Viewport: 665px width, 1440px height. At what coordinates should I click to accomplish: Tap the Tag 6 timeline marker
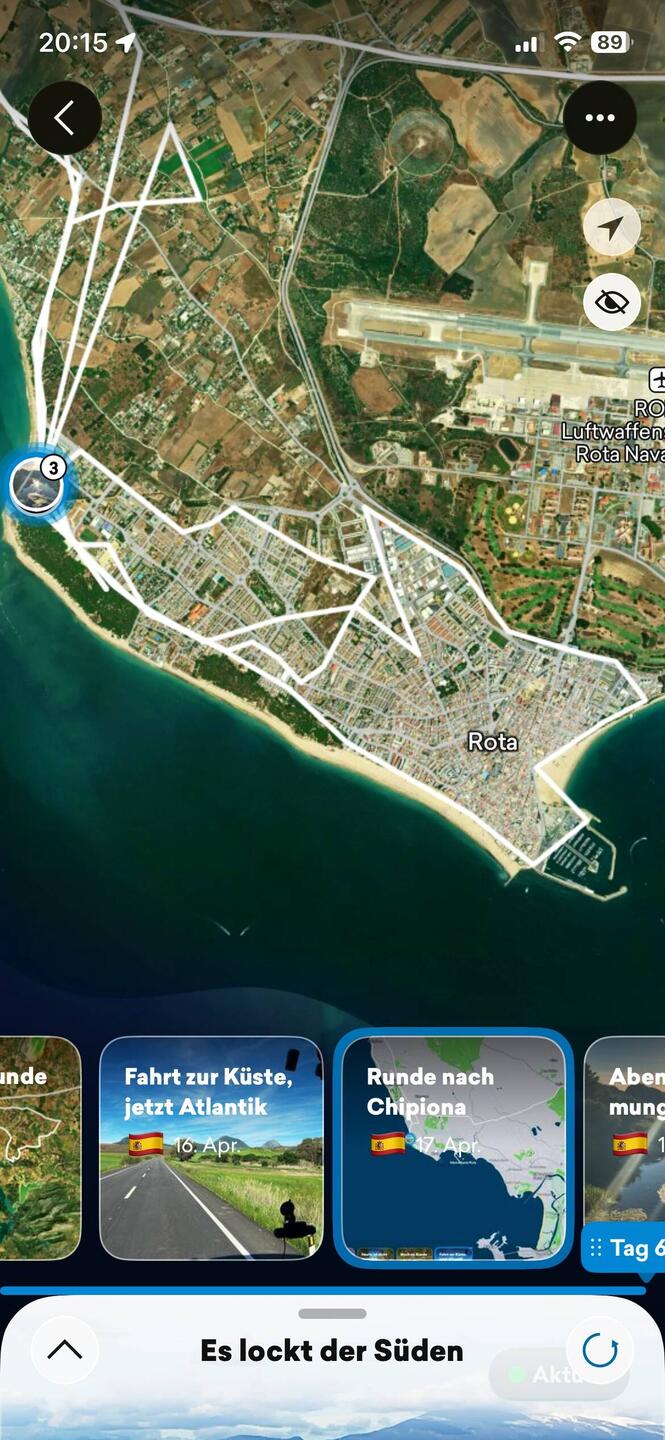pyautogui.click(x=624, y=1248)
